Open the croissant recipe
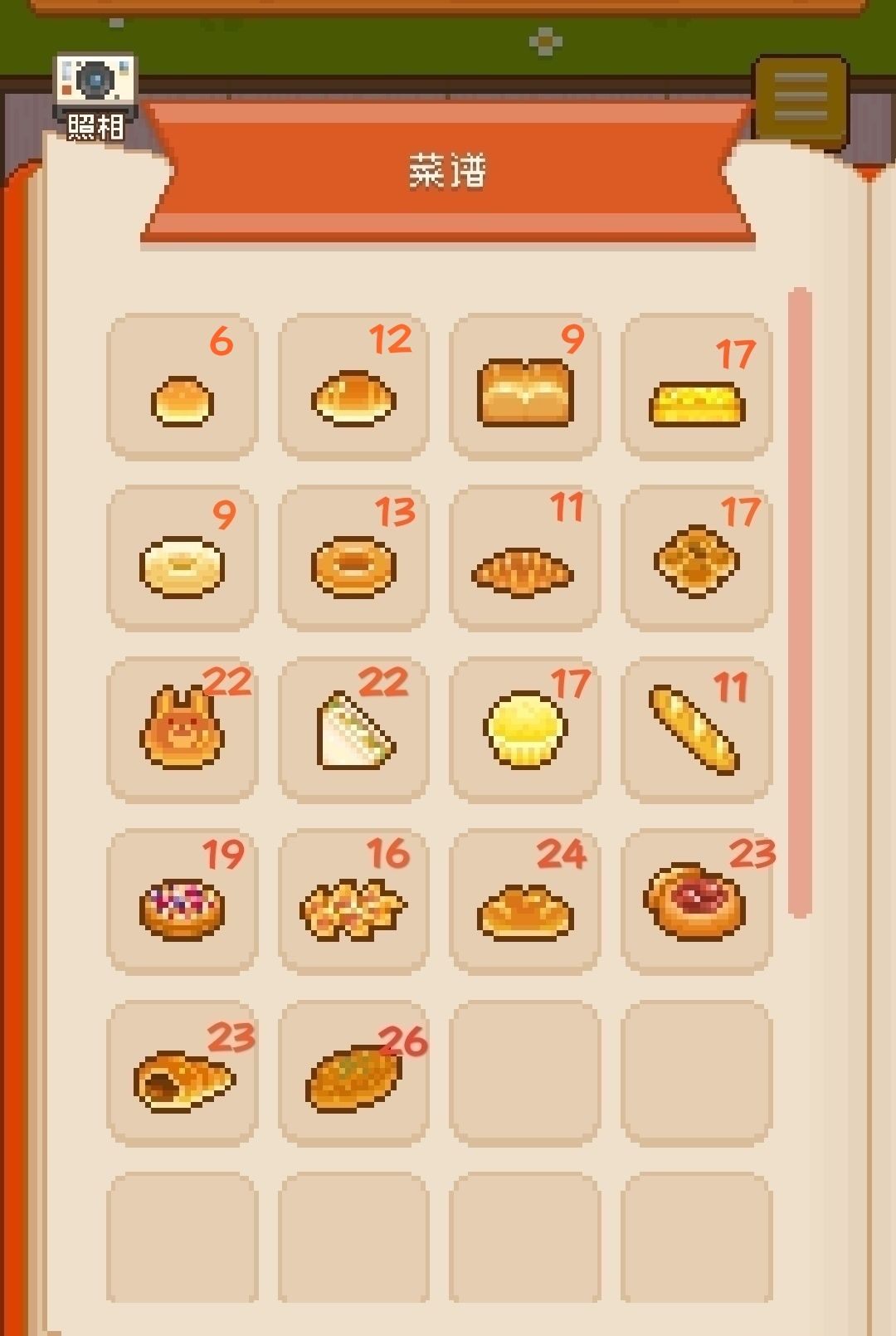The image size is (896, 1336). point(524,558)
